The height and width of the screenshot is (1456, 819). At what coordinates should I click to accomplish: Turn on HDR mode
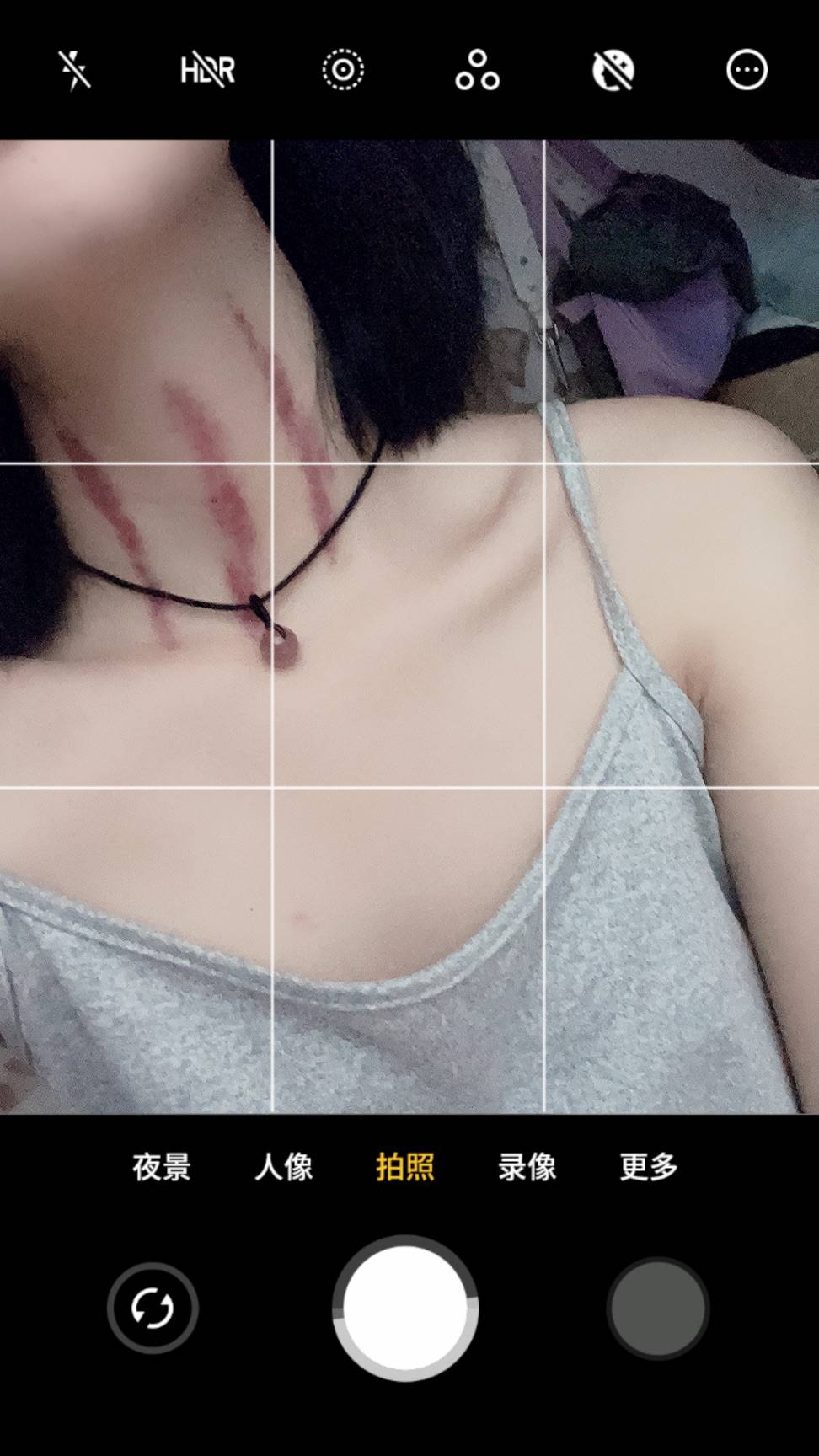click(207, 70)
